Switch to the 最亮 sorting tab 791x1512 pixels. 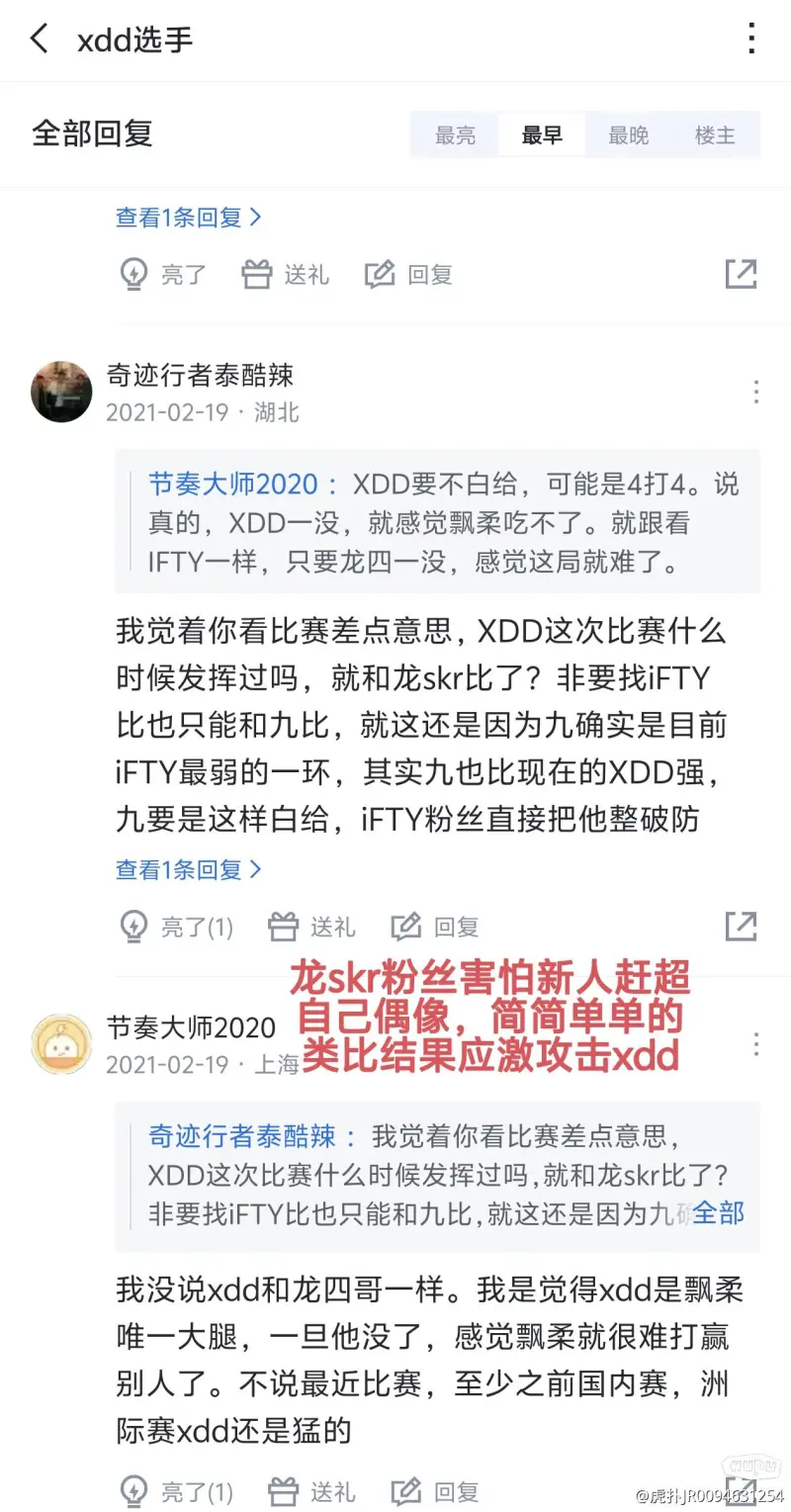(455, 135)
